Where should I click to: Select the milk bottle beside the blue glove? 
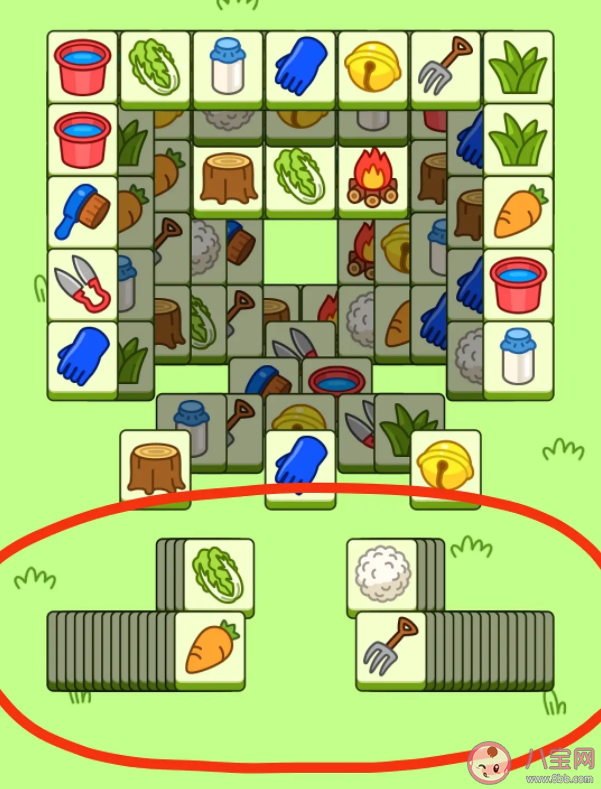(x=228, y=66)
